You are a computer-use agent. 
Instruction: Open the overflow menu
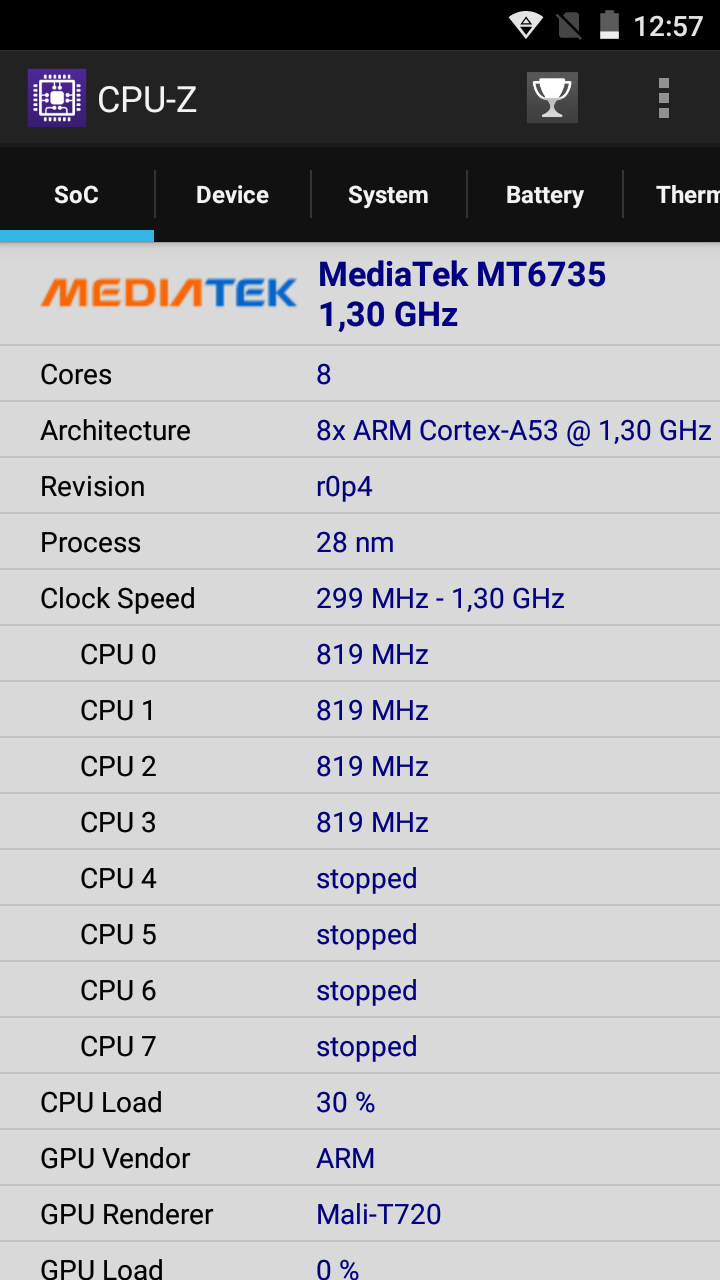click(x=664, y=98)
